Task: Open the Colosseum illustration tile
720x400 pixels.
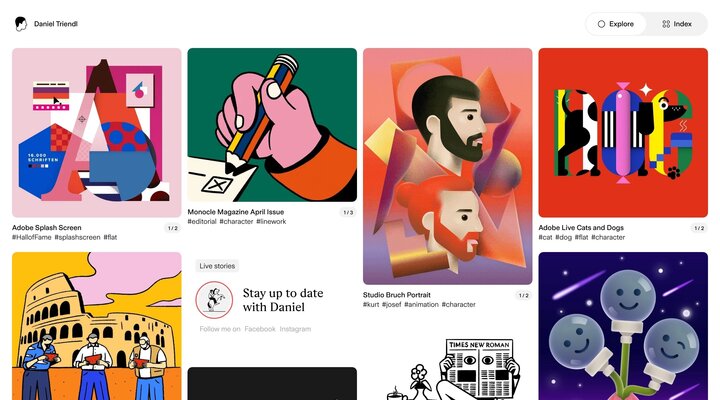Action: tap(96, 325)
